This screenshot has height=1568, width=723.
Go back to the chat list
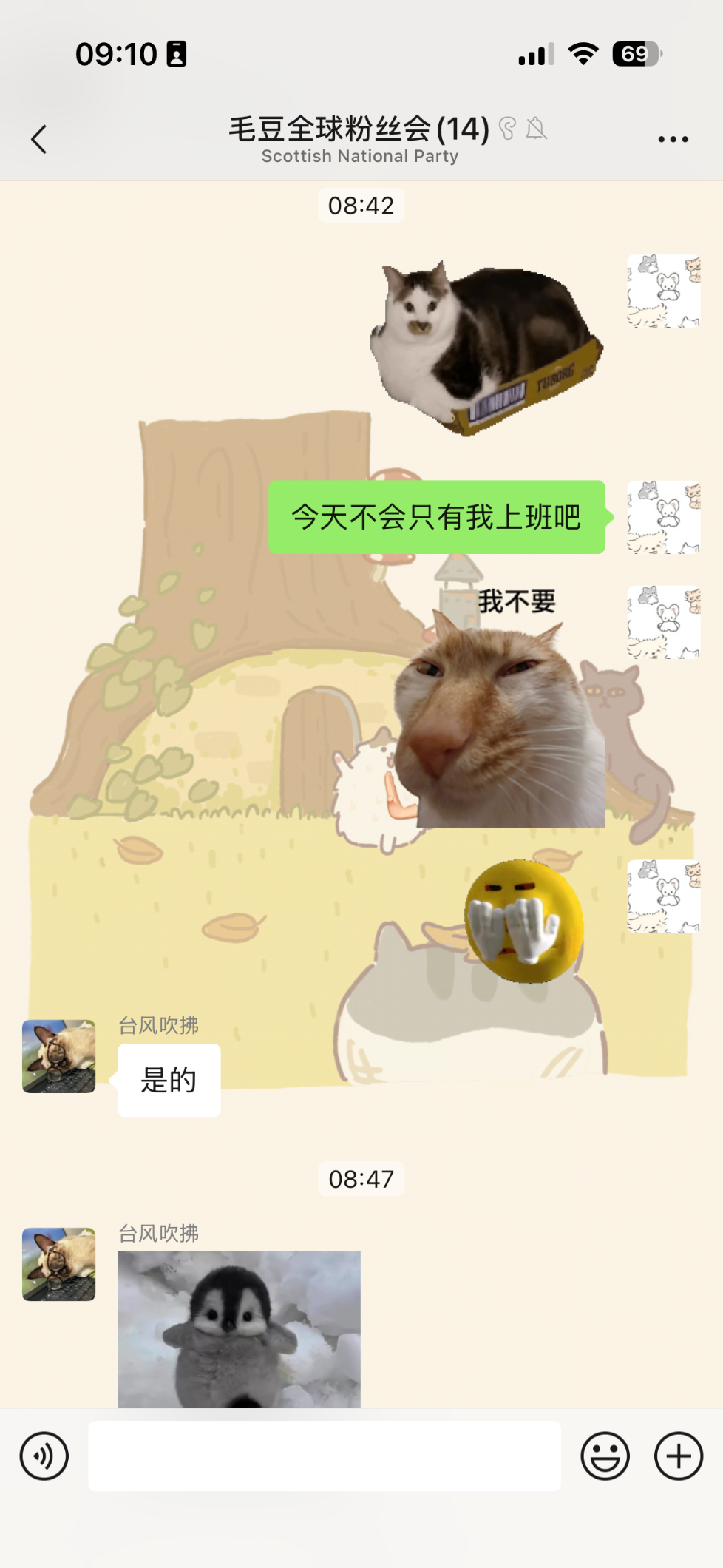coord(39,139)
